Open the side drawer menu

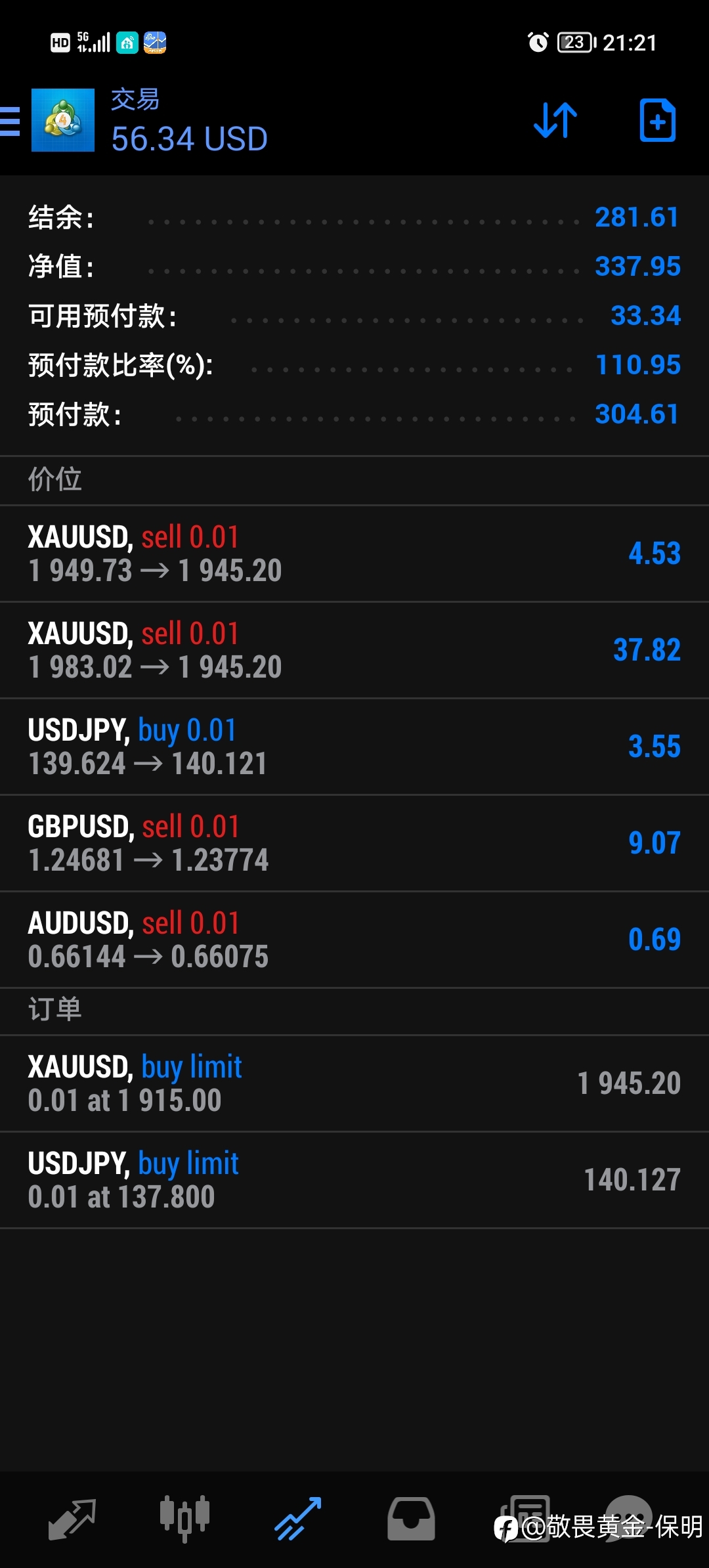click(9, 121)
